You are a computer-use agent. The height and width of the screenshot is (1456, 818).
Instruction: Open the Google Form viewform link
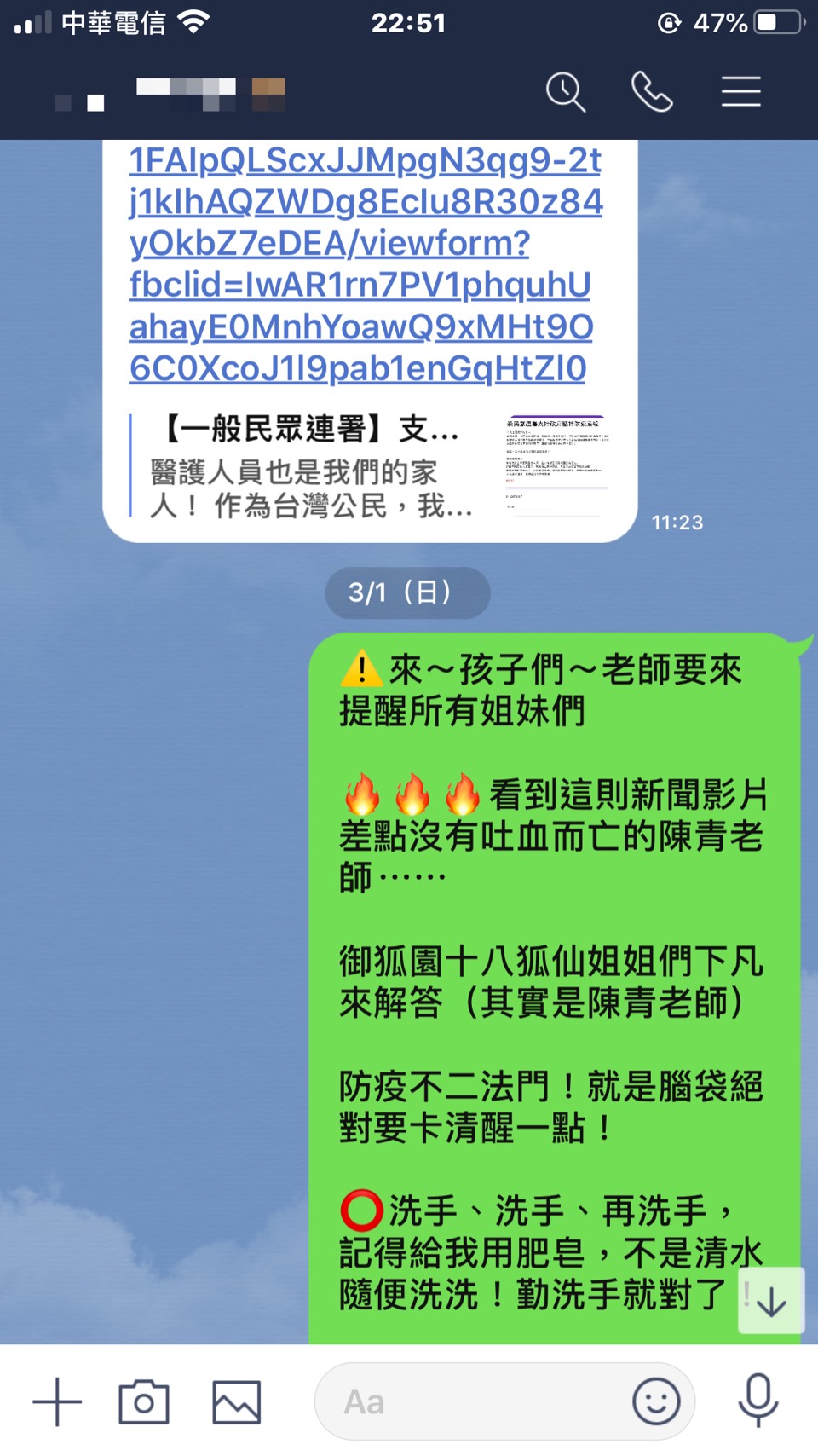[x=365, y=264]
